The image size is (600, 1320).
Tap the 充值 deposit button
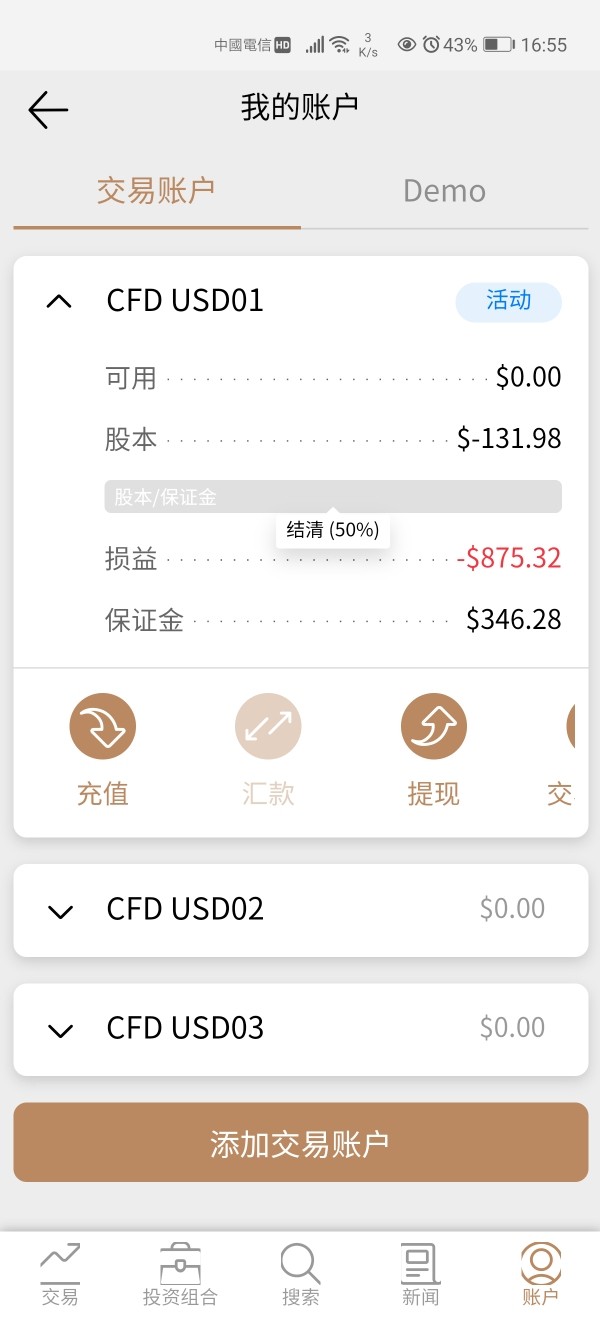pos(102,750)
